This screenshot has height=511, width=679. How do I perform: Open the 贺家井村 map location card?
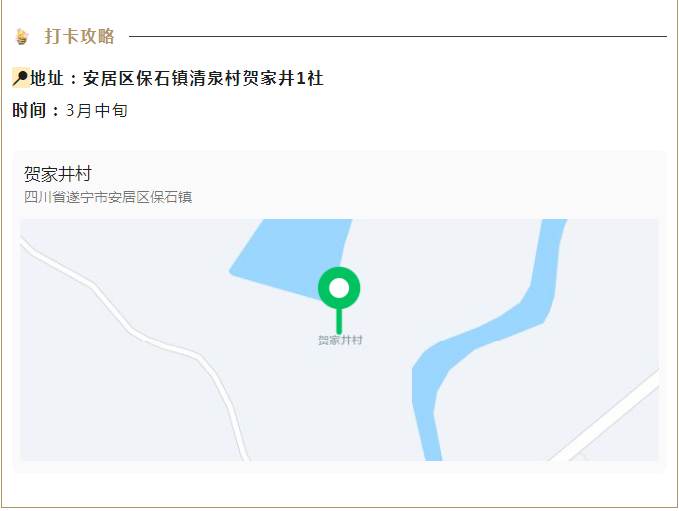tap(339, 310)
